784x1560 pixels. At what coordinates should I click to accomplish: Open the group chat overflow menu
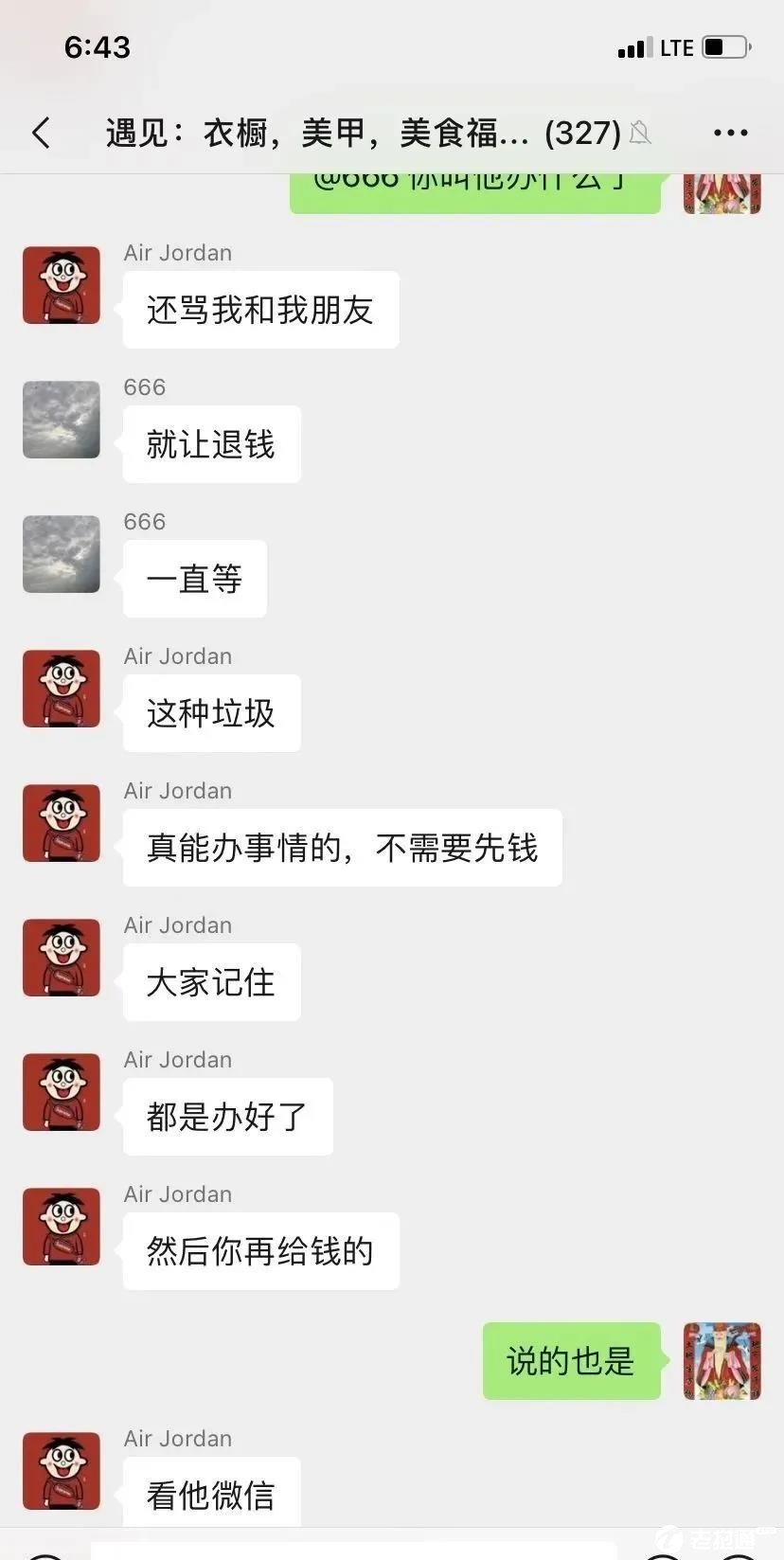click(730, 133)
